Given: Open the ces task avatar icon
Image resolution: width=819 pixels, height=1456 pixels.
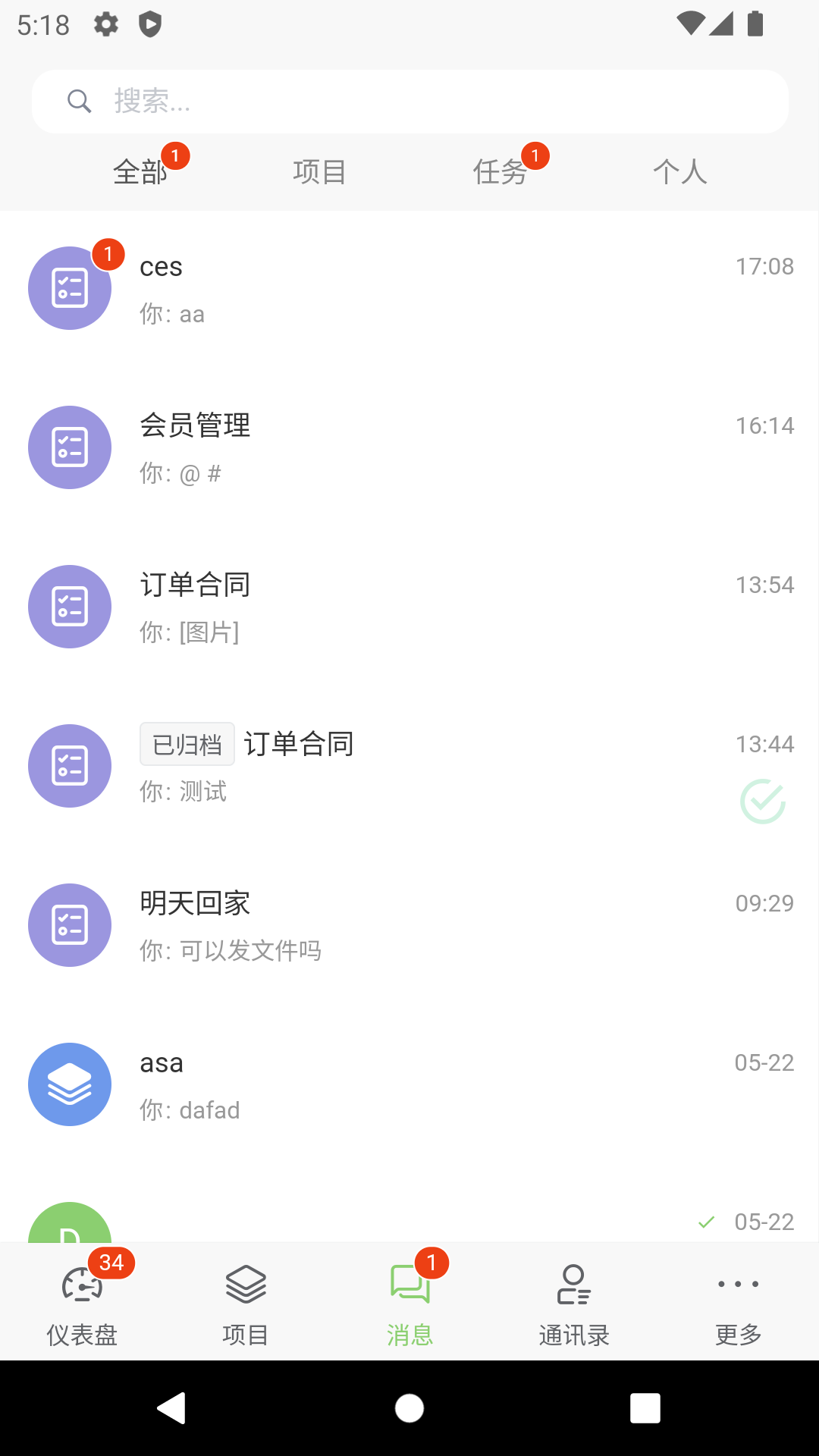Looking at the screenshot, I should [x=70, y=288].
